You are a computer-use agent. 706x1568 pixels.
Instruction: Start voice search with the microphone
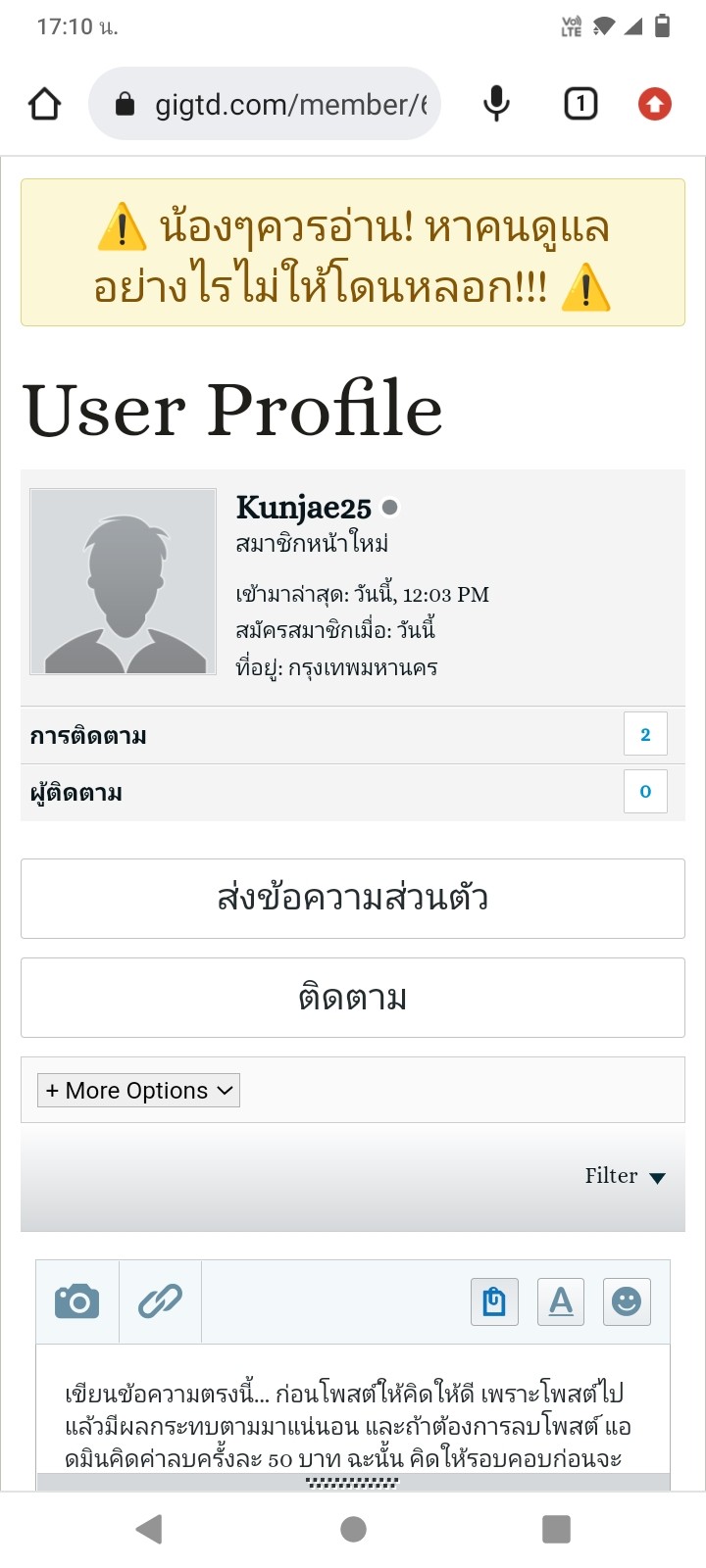click(497, 104)
